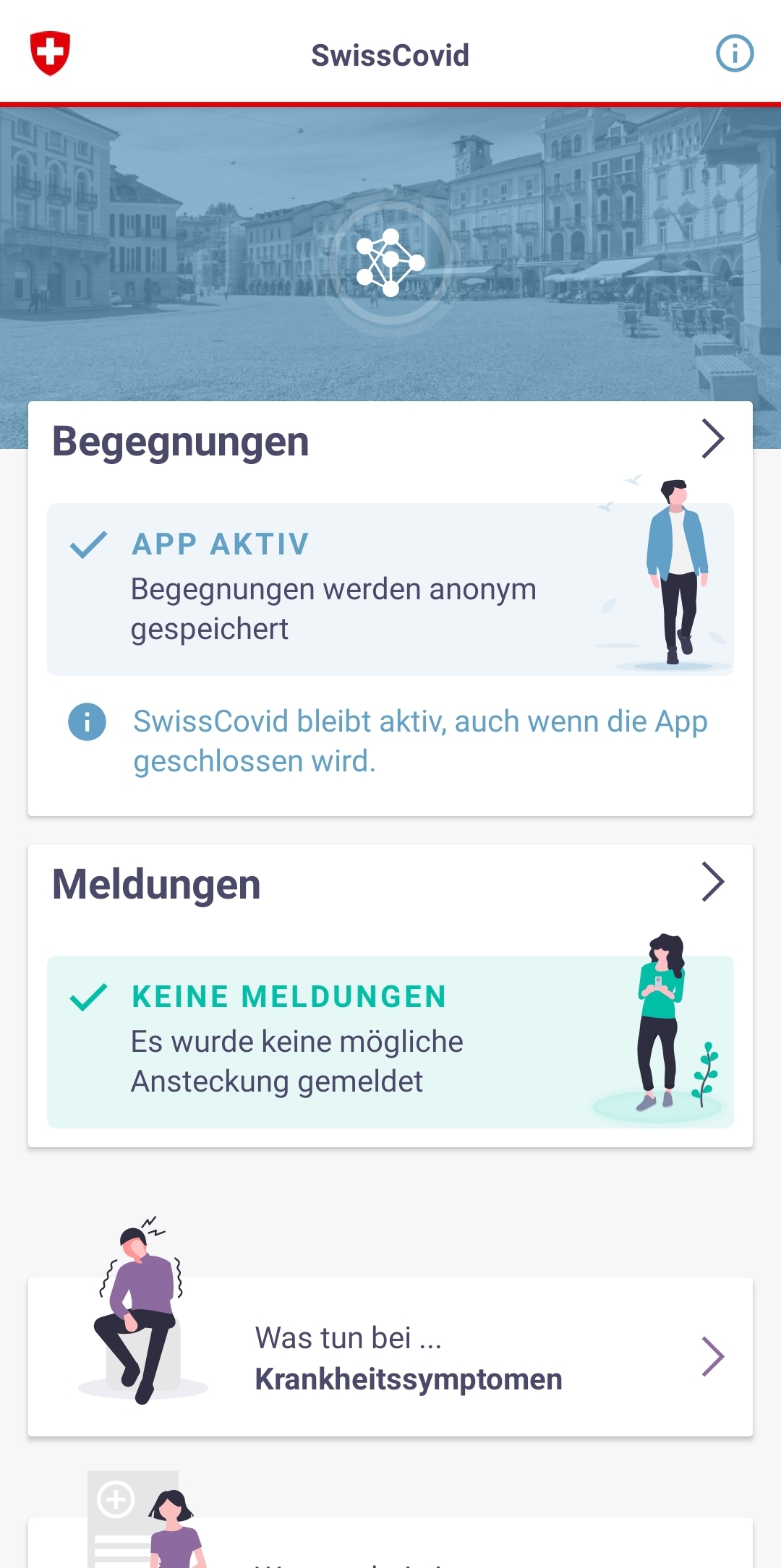Tap the checkmark next to APP AKTIV

tap(88, 546)
